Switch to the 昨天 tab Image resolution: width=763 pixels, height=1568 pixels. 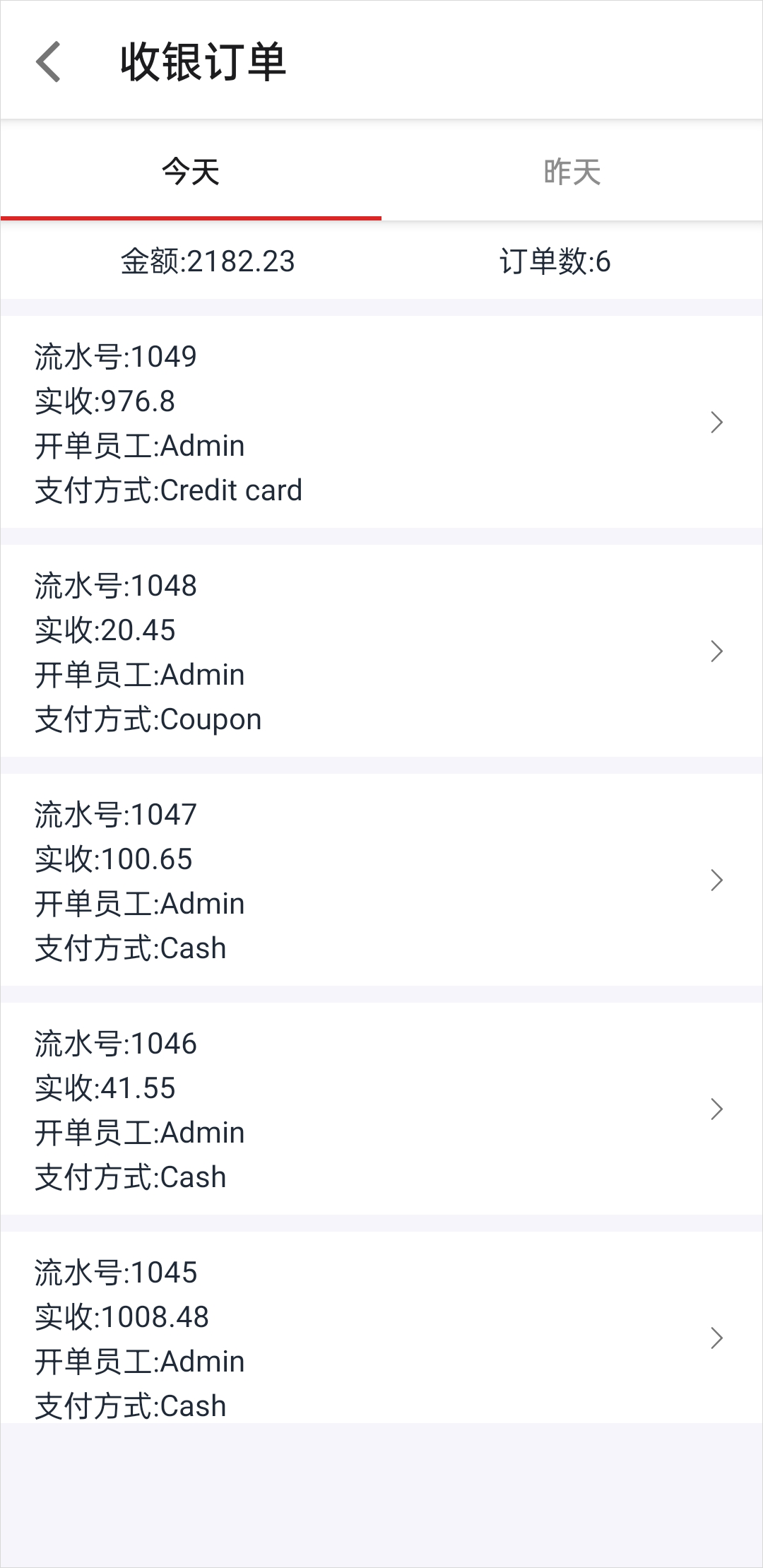[x=572, y=171]
